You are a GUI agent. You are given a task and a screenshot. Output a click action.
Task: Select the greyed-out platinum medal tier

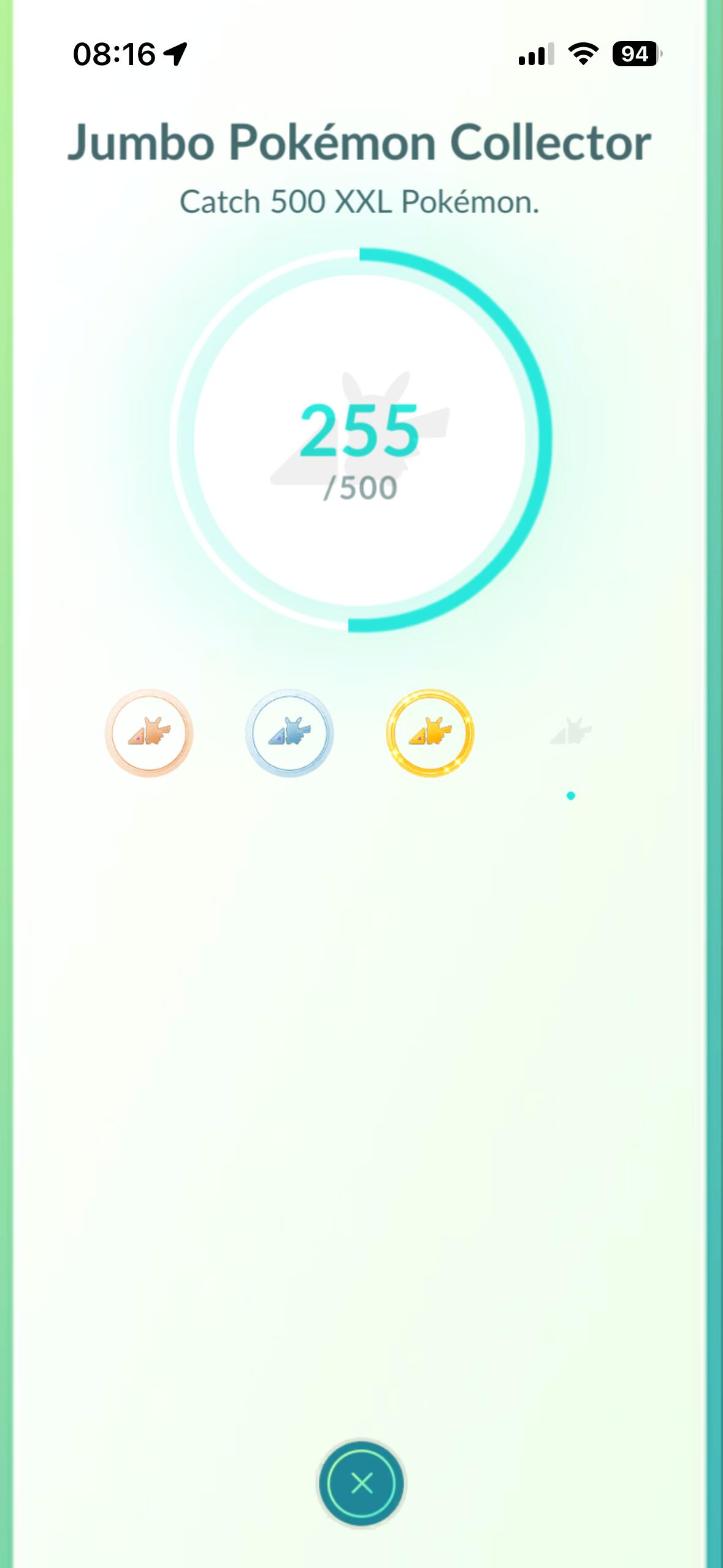point(570,733)
